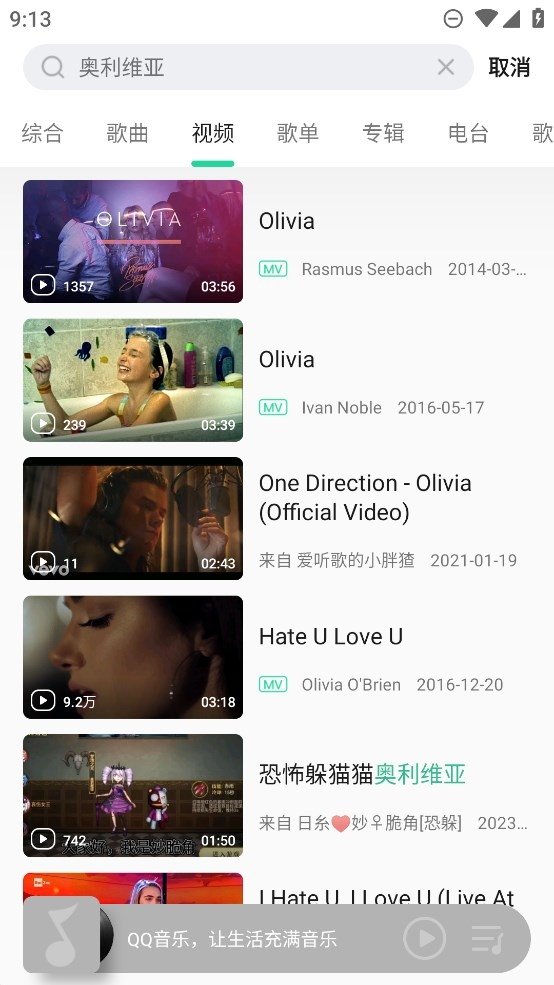Screen dimensions: 554x985
Task: Select the 歌单 tab
Action: click(298, 133)
